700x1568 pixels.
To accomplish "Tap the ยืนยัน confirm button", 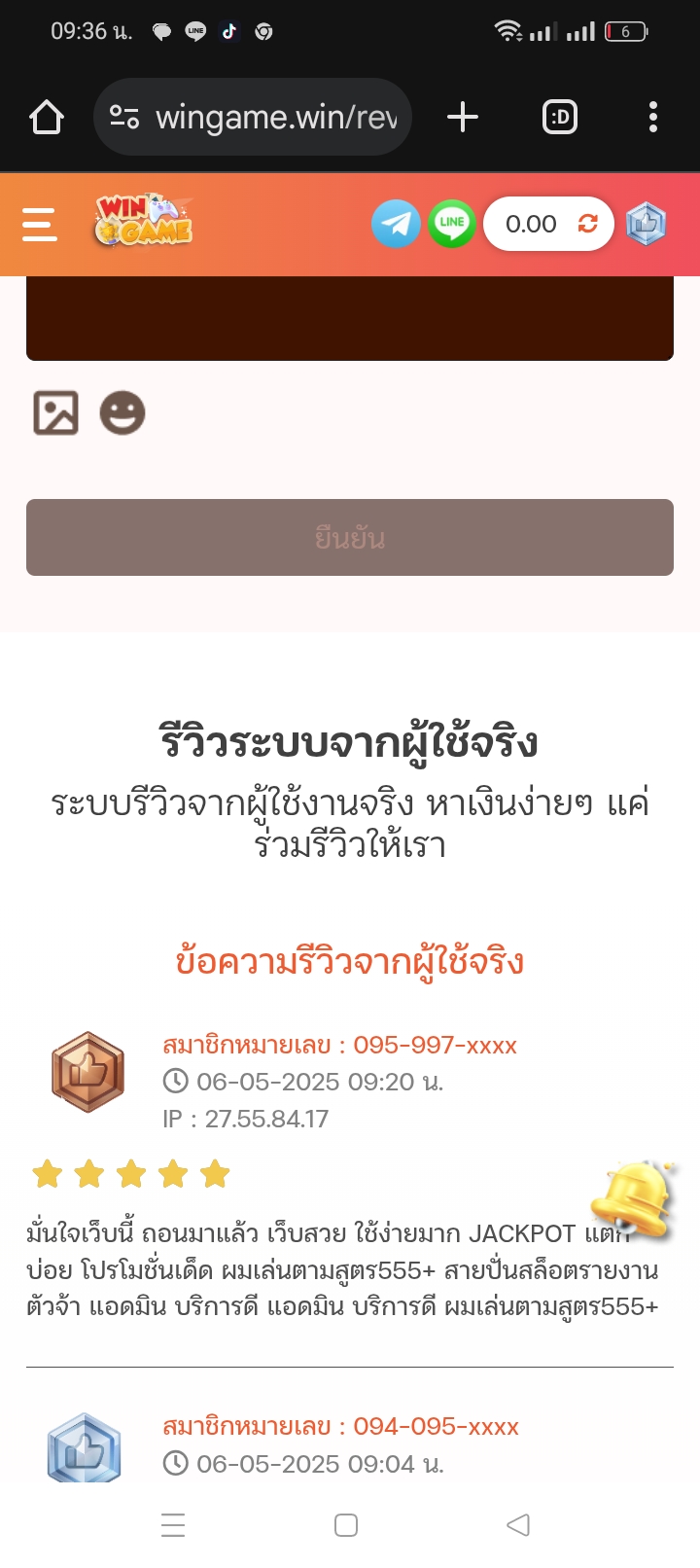I will (350, 537).
